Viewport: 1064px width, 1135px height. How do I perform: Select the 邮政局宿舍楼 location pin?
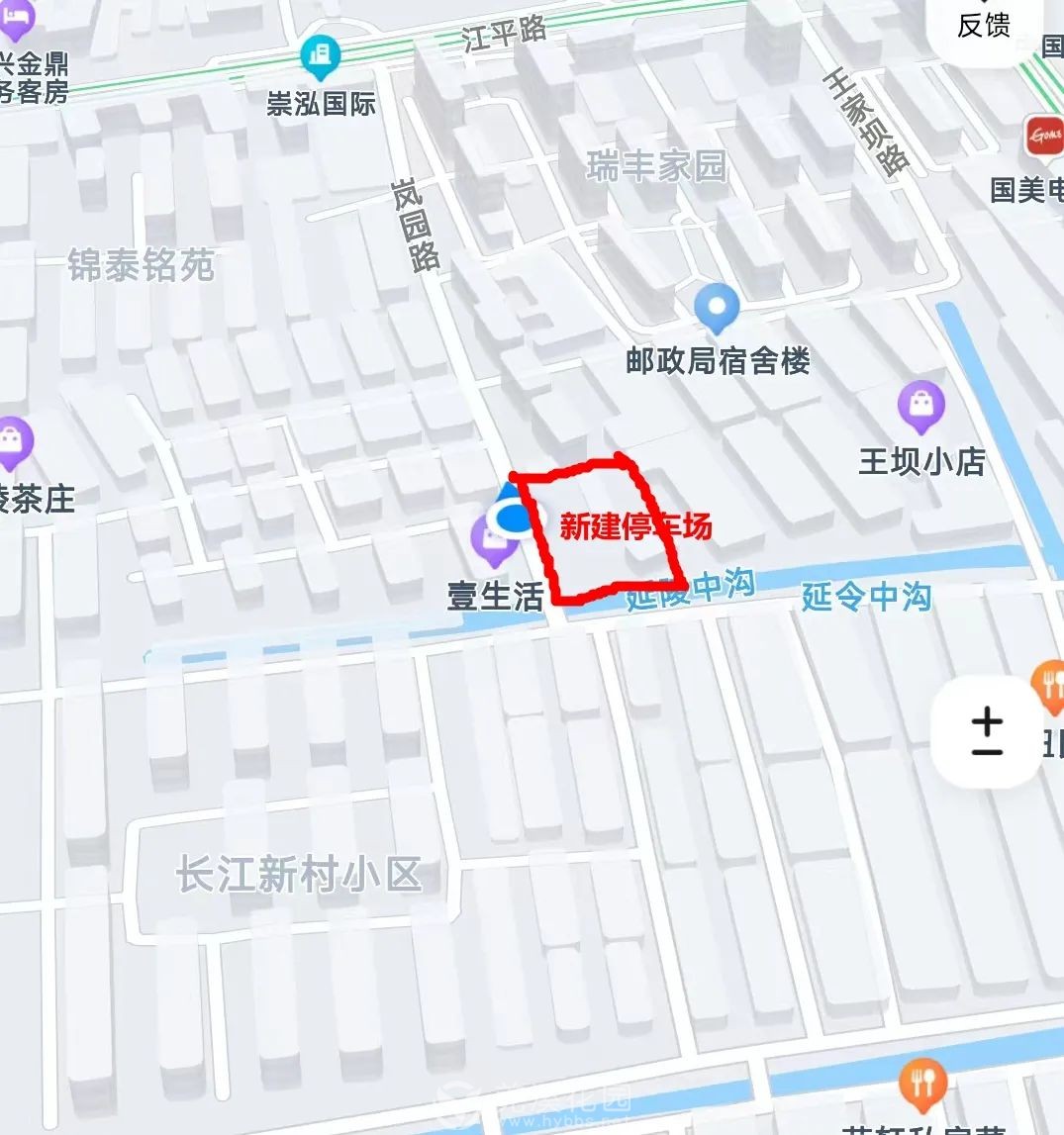pos(717,309)
